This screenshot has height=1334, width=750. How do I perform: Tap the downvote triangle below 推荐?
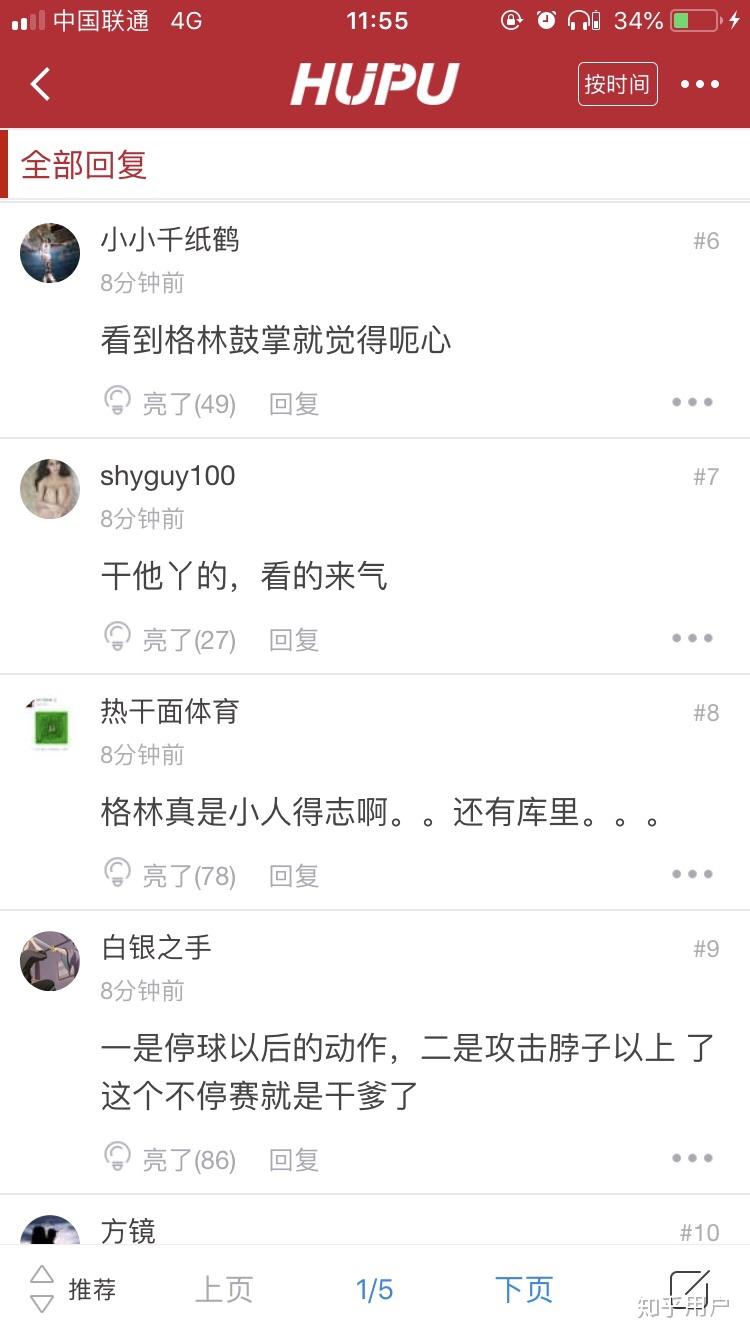(x=40, y=1303)
